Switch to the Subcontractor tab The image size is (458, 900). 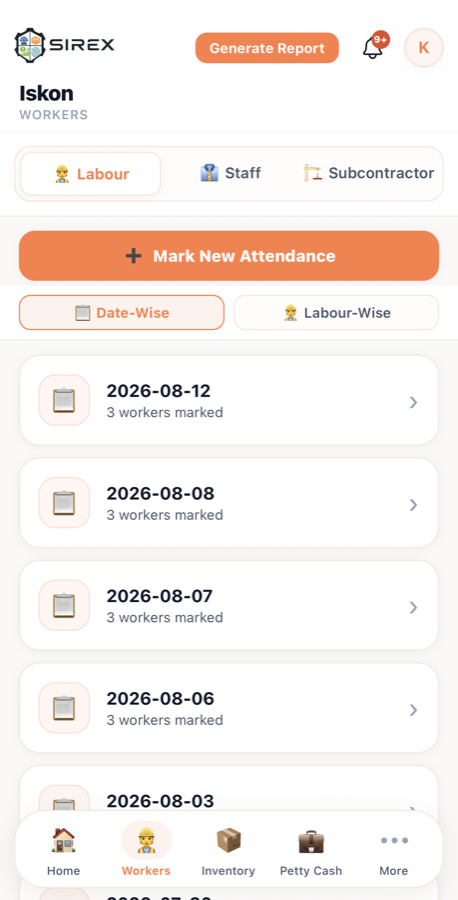[x=369, y=173]
